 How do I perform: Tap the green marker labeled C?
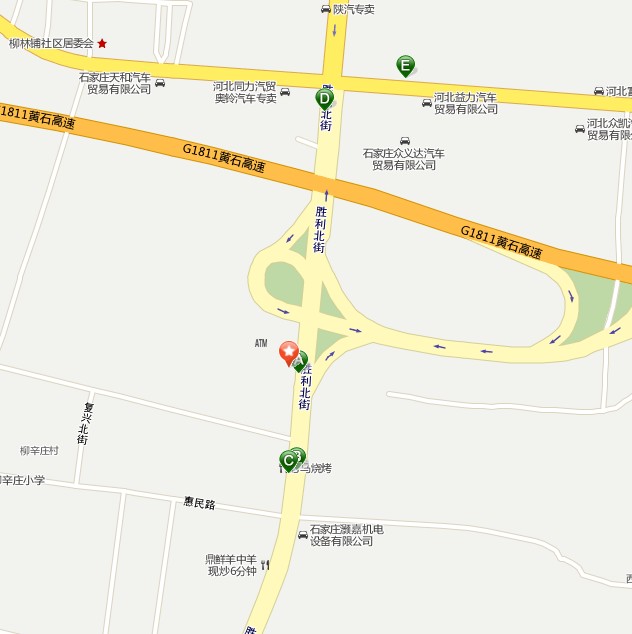point(288,461)
